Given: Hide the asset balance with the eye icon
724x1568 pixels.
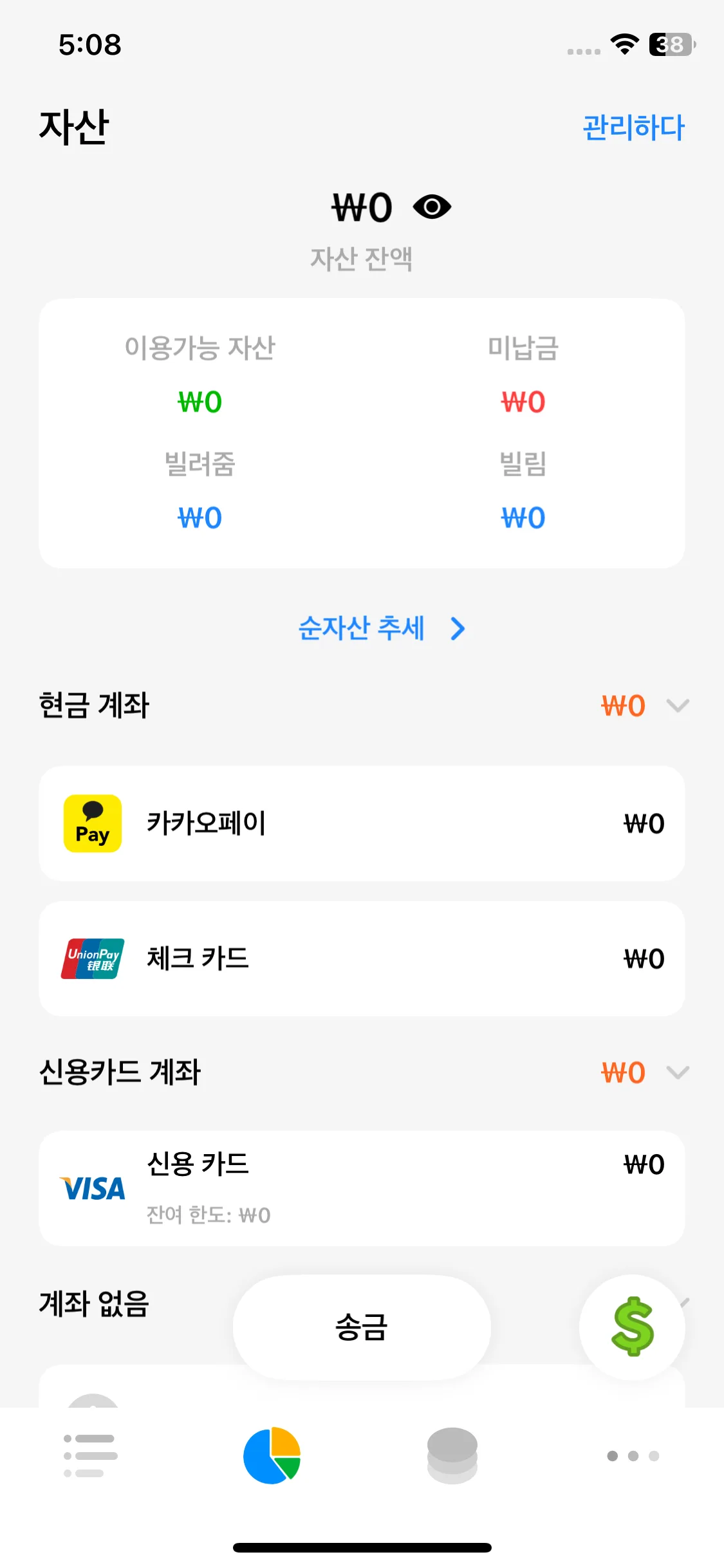Looking at the screenshot, I should point(432,207).
